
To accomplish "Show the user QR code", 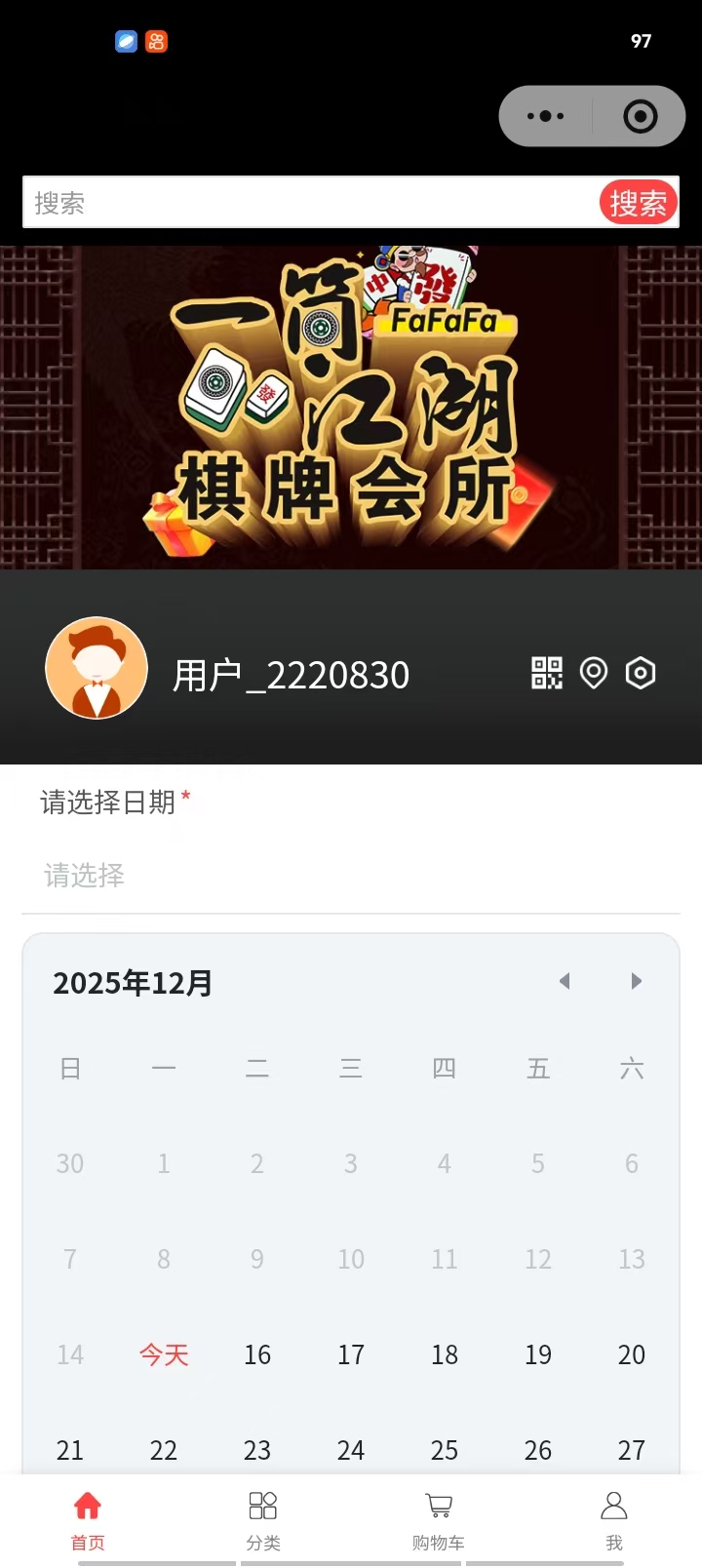I will pyautogui.click(x=547, y=673).
